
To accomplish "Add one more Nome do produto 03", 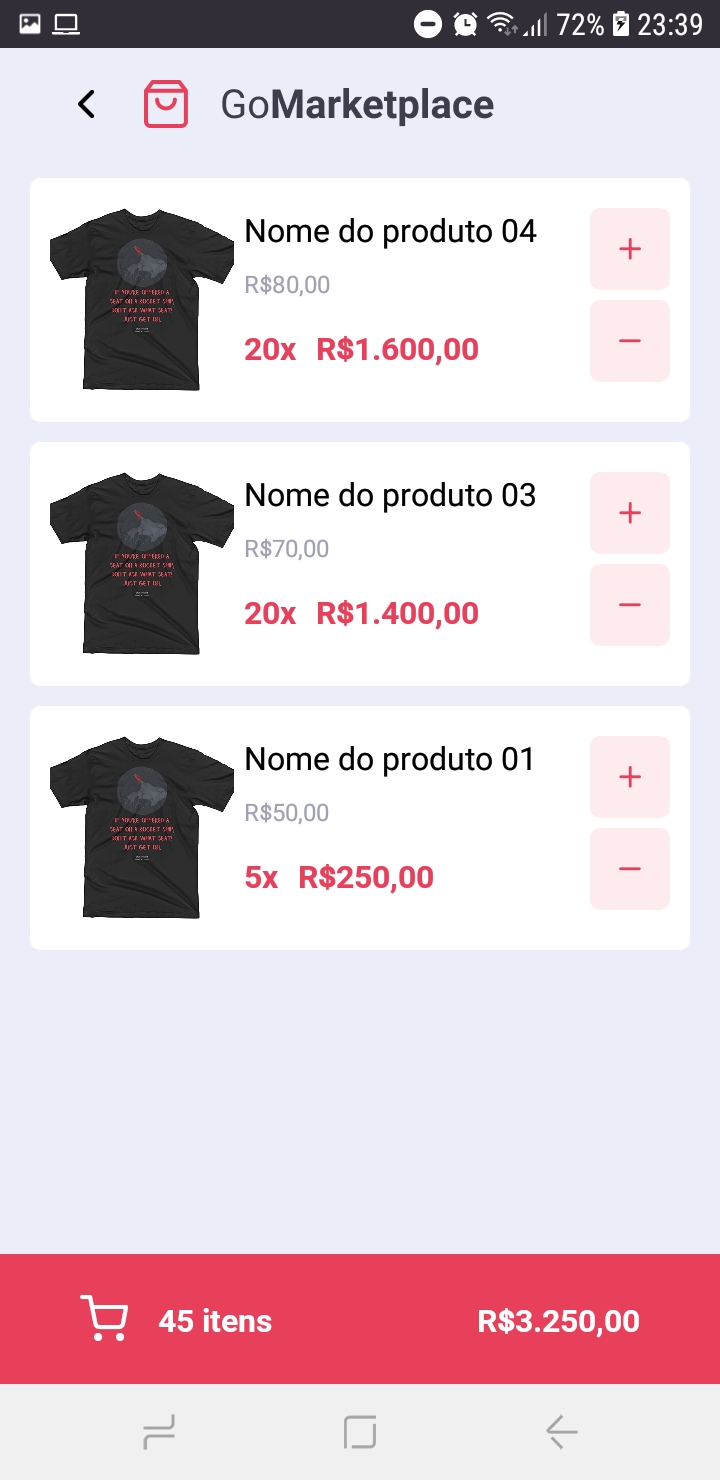I will (630, 513).
